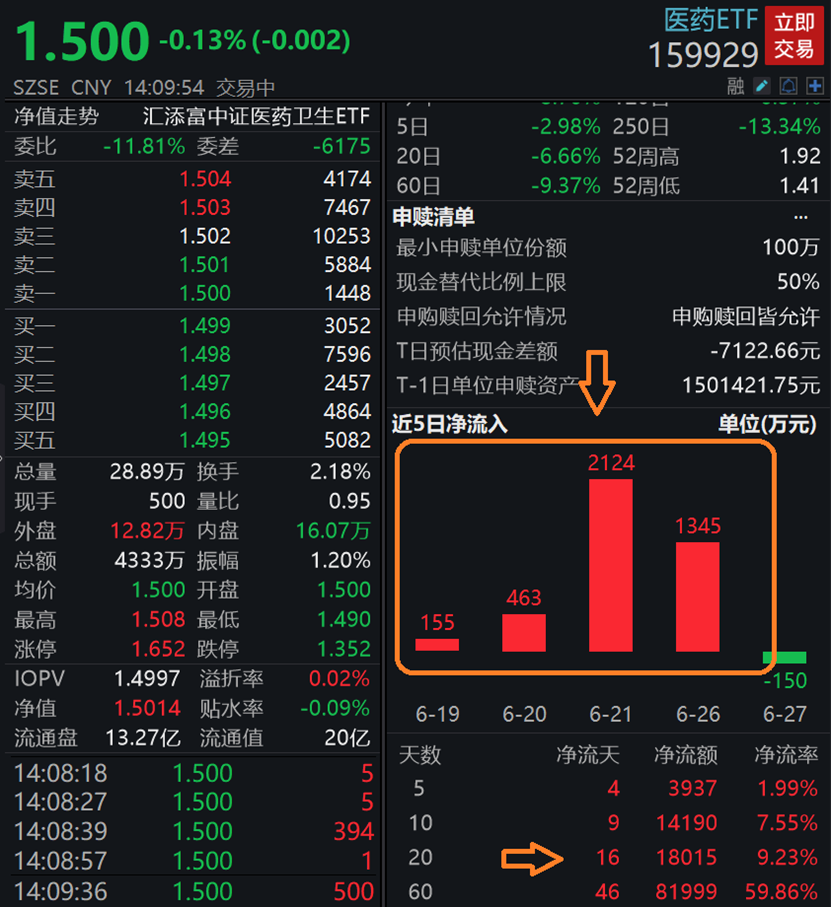The width and height of the screenshot is (831, 907).
Task: Tap the 立即交易 trade button
Action: tap(795, 35)
